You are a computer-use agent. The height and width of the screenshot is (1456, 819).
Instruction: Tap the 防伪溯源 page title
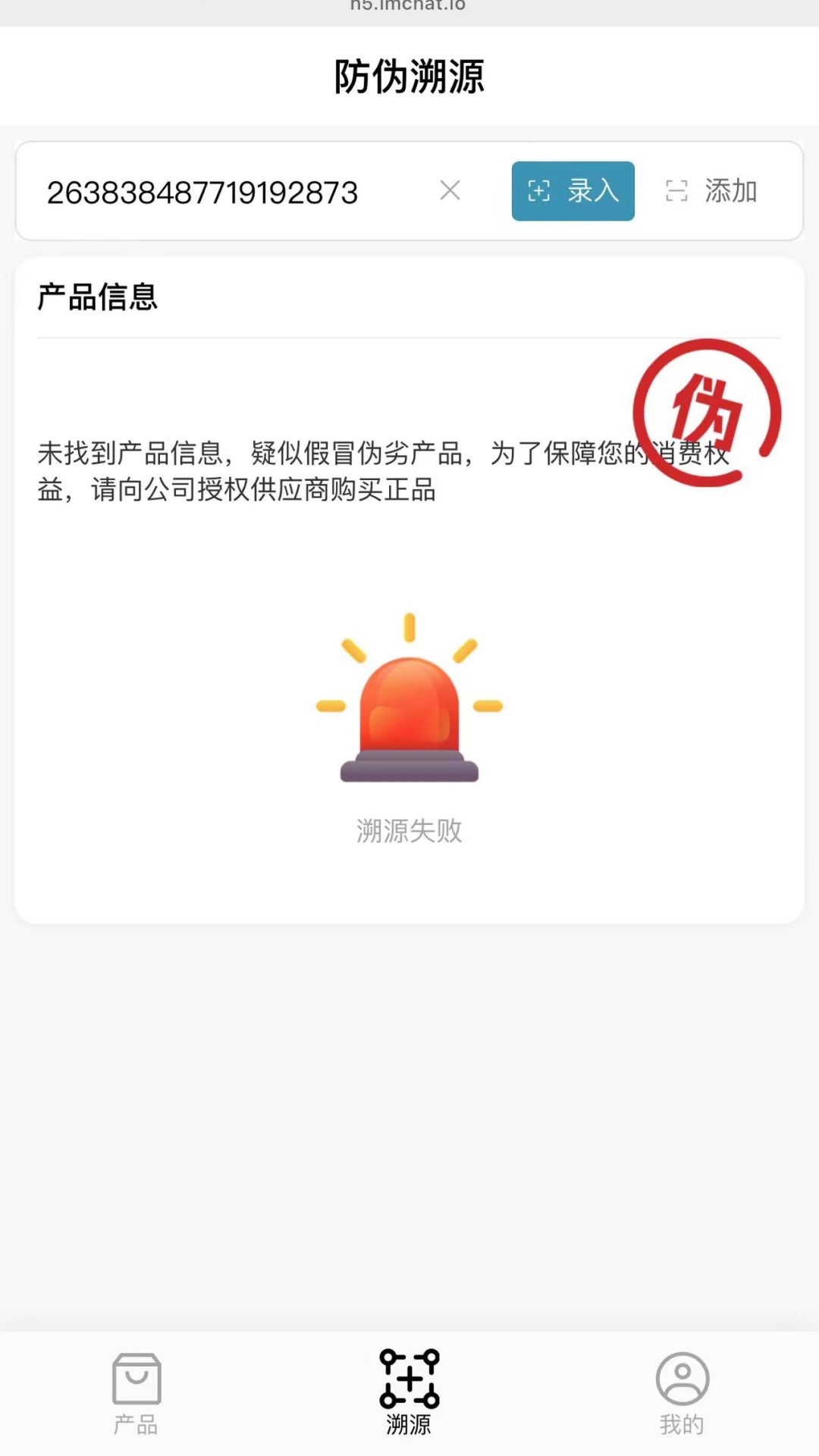409,77
